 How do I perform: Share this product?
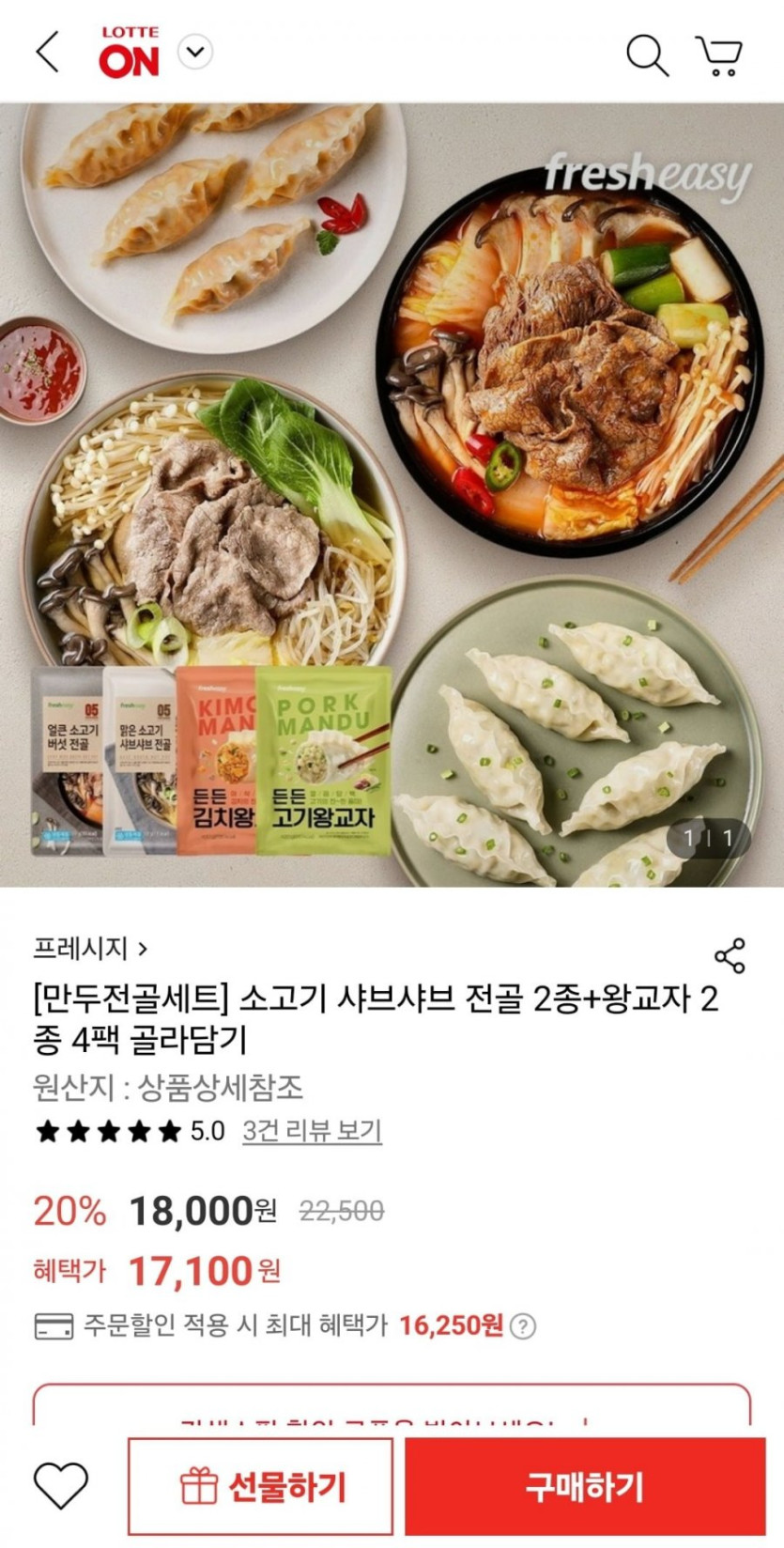pyautogui.click(x=730, y=955)
